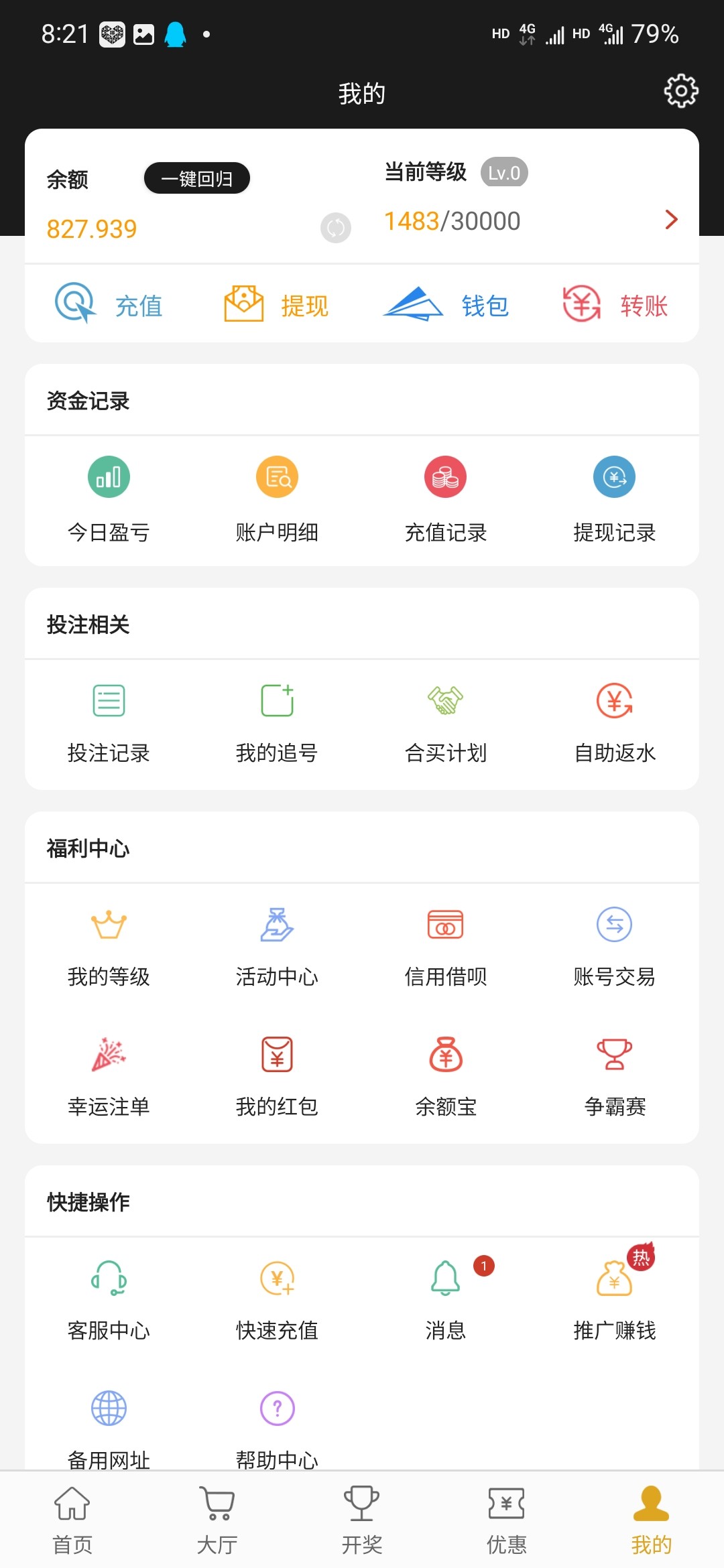This screenshot has height=1568, width=724.
Task: Check the level progress 1483/30000
Action: (452, 220)
